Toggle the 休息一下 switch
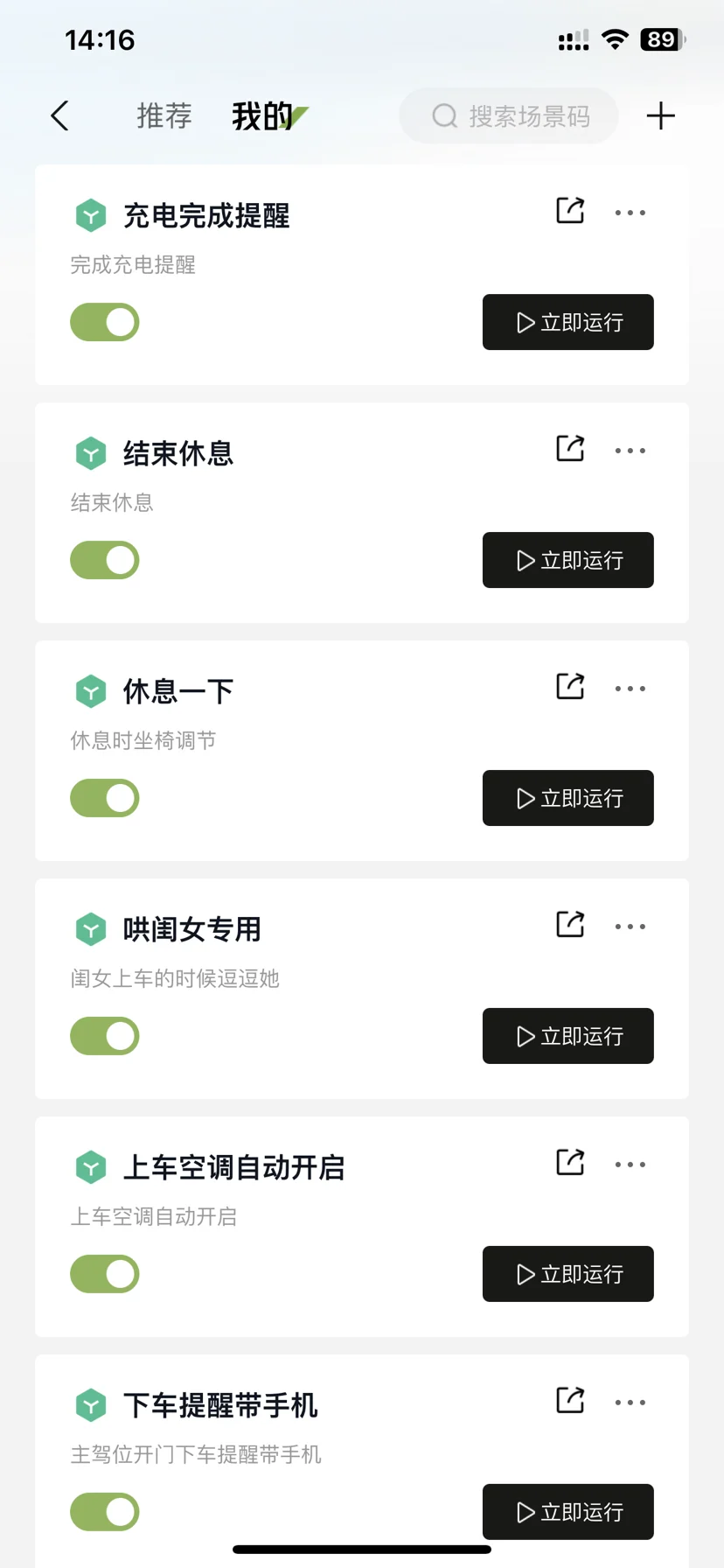The width and height of the screenshot is (724, 1568). (x=105, y=798)
